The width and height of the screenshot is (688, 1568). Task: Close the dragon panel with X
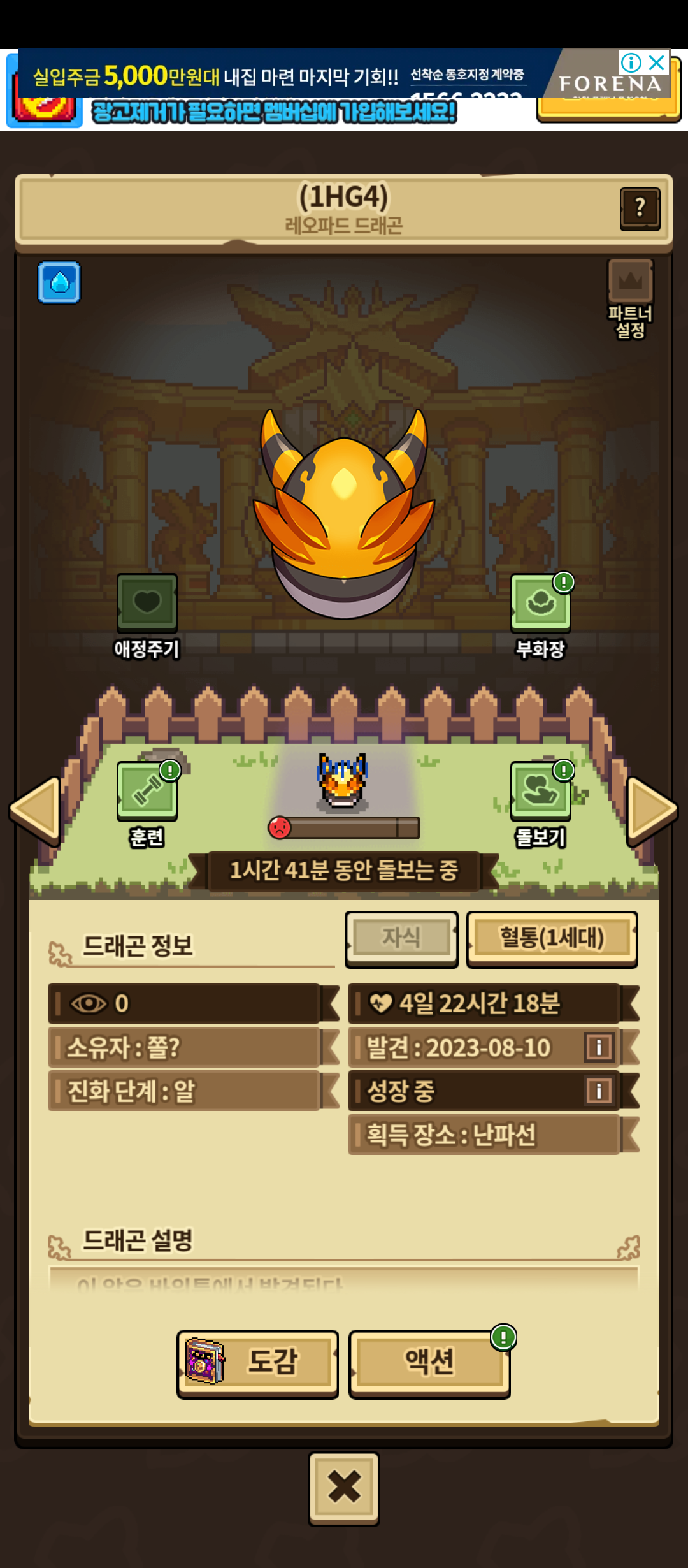tap(344, 1487)
